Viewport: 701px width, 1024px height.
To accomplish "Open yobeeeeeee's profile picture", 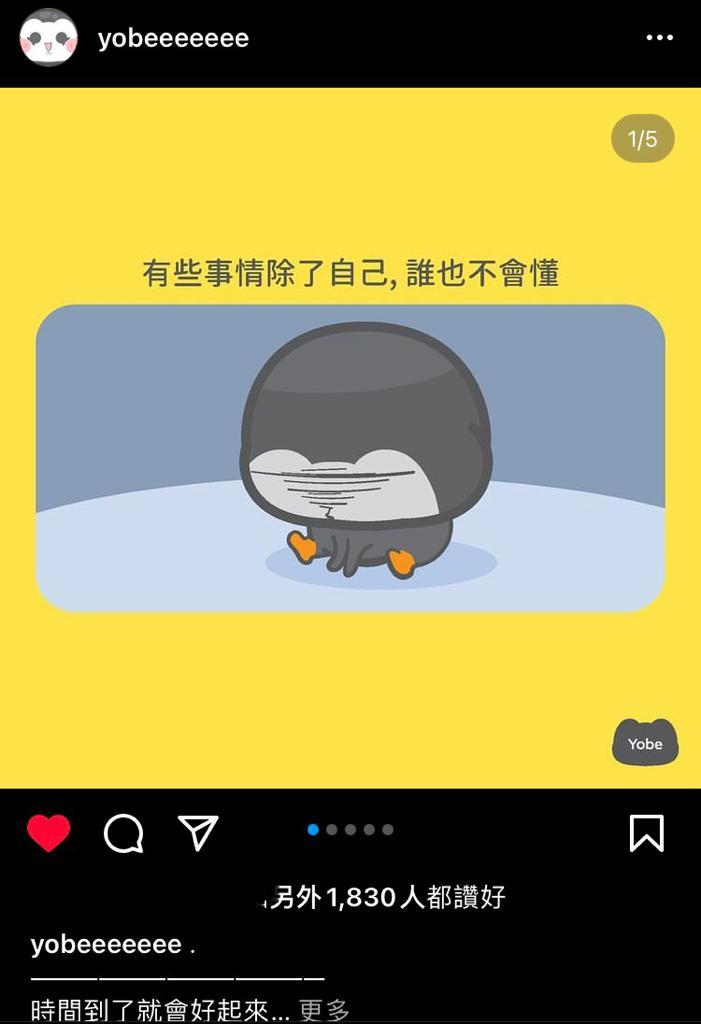I will point(48,38).
